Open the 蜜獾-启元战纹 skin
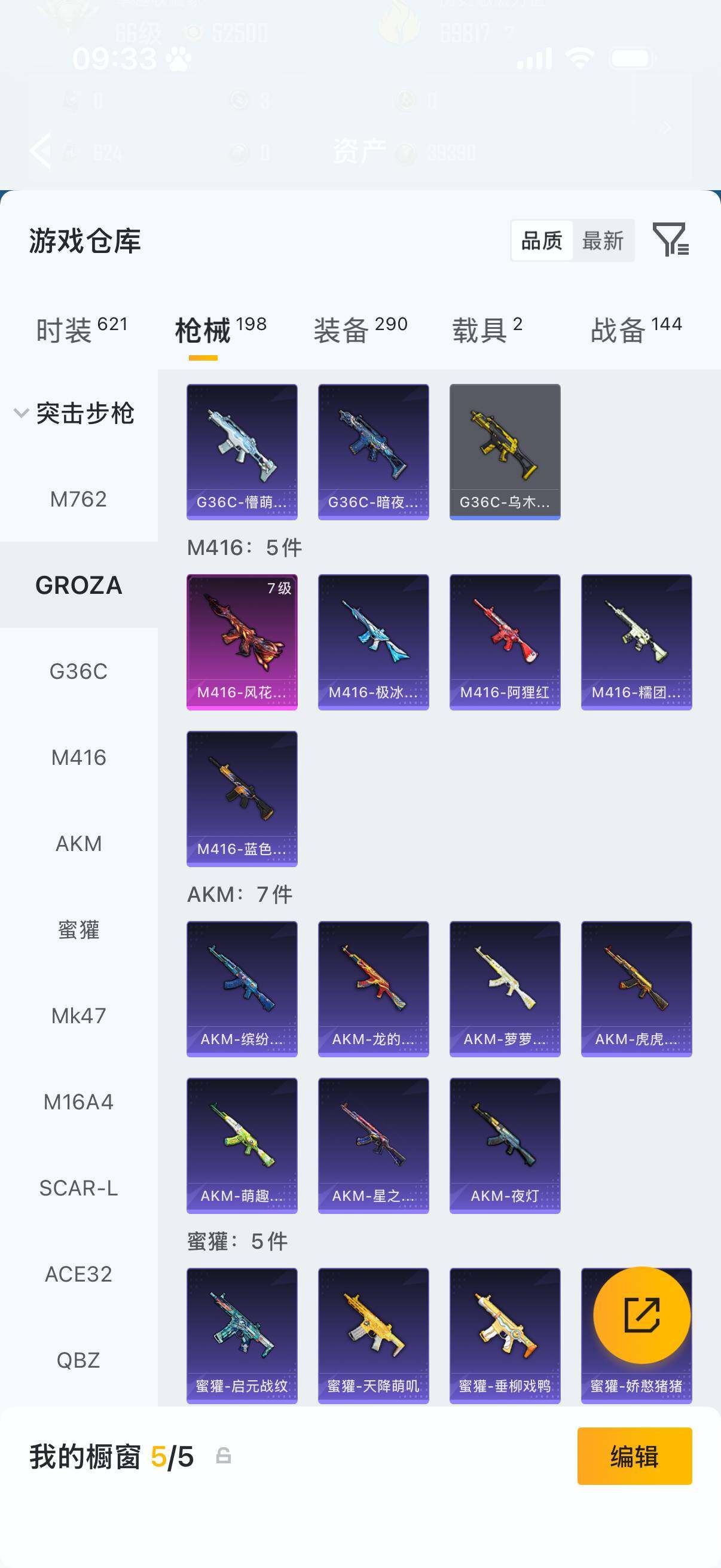Viewport: 721px width, 1568px height. [x=242, y=1335]
